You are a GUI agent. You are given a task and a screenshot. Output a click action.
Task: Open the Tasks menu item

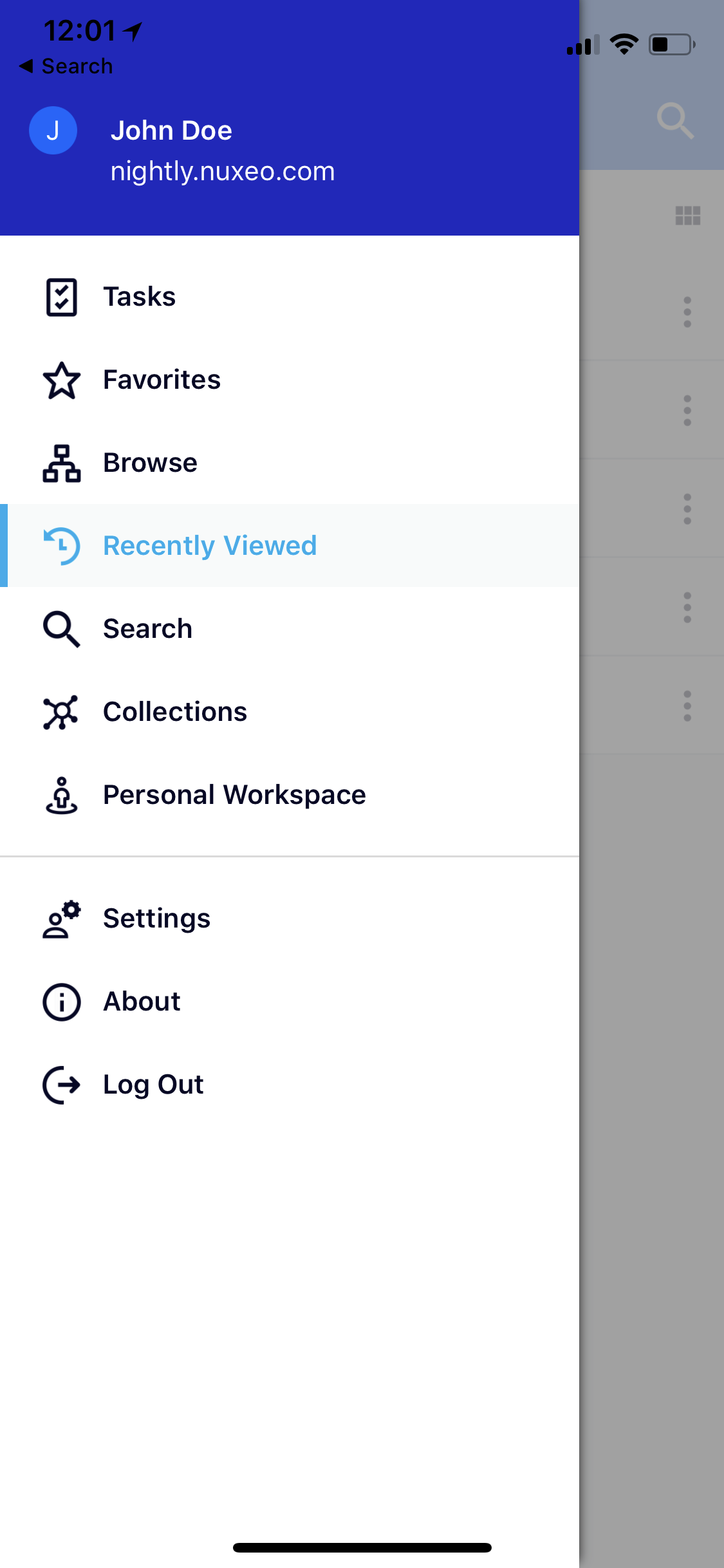(290, 297)
